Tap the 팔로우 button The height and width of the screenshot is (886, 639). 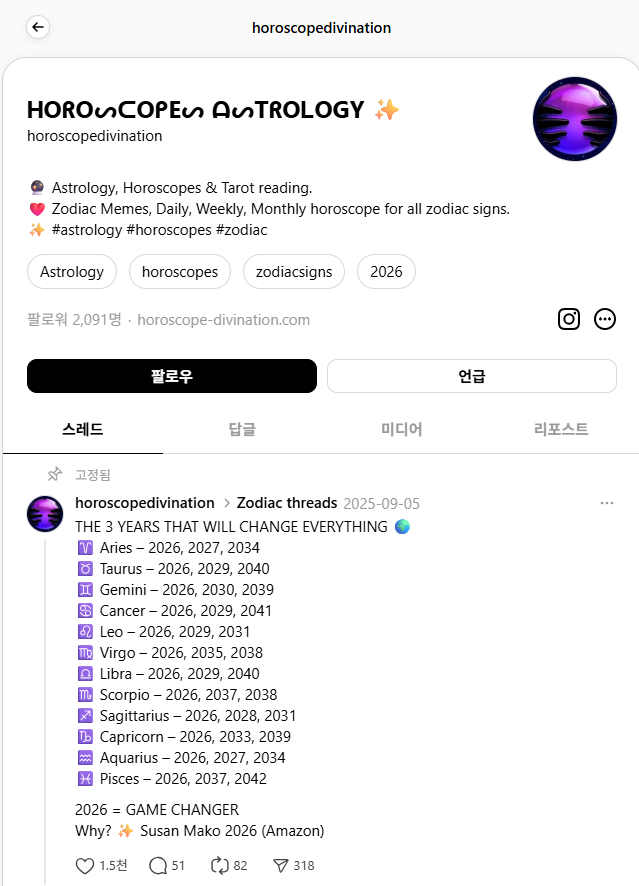(x=172, y=376)
